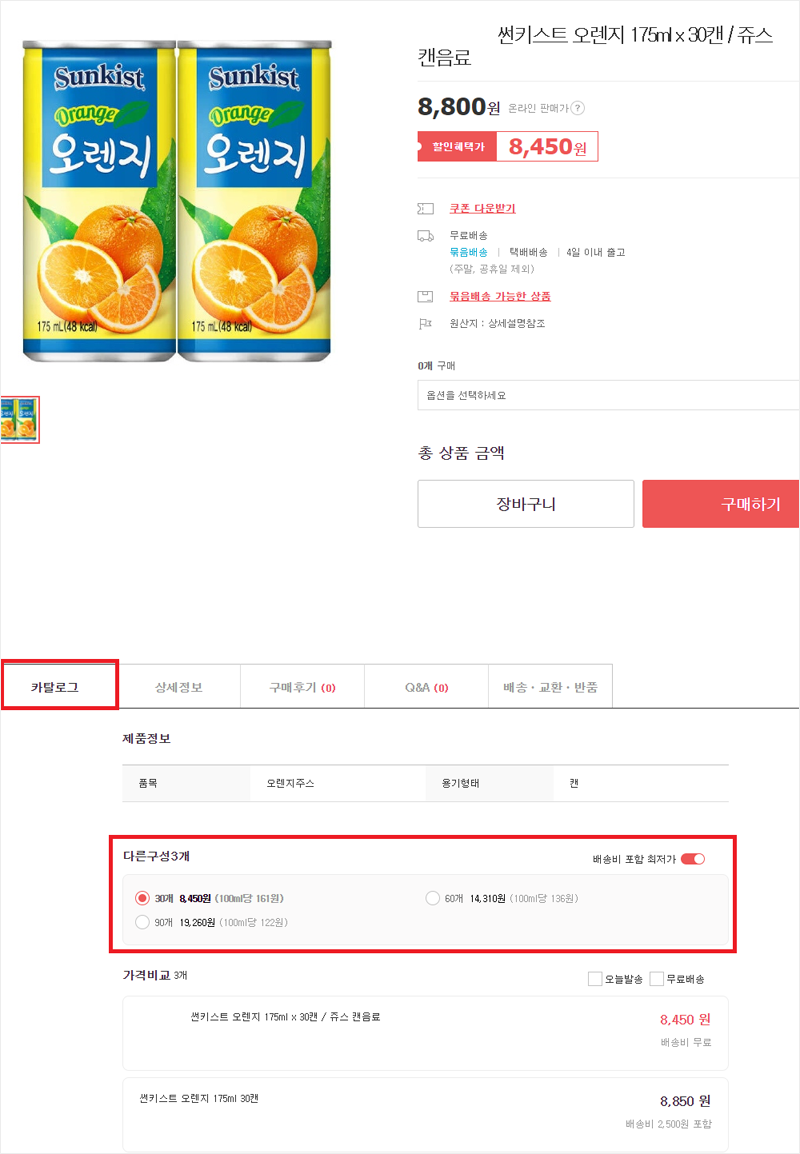View the 배송·교환·반품 tab

click(x=550, y=687)
